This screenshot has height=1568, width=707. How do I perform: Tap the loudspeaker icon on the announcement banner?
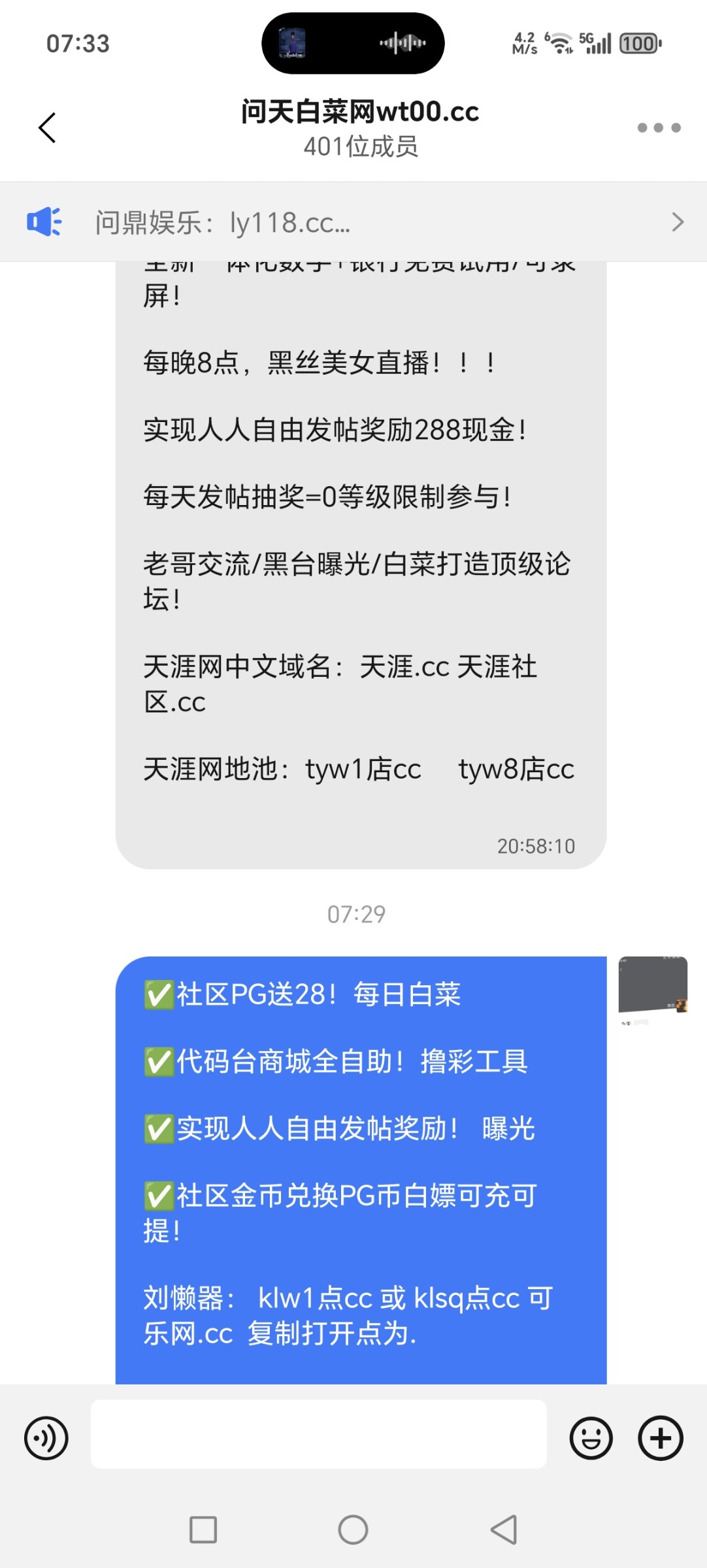[46, 222]
